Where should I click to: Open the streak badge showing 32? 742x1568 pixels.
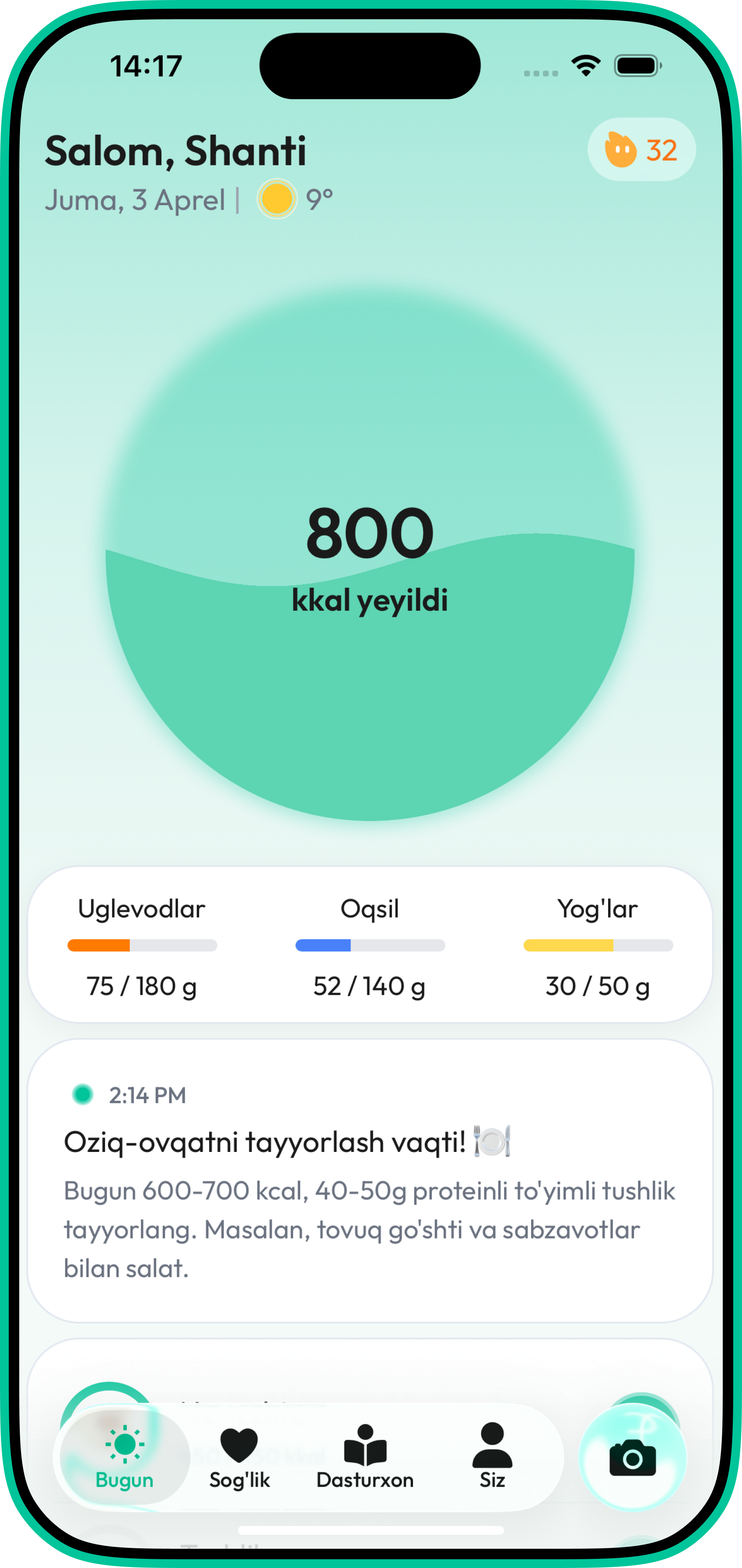click(641, 150)
